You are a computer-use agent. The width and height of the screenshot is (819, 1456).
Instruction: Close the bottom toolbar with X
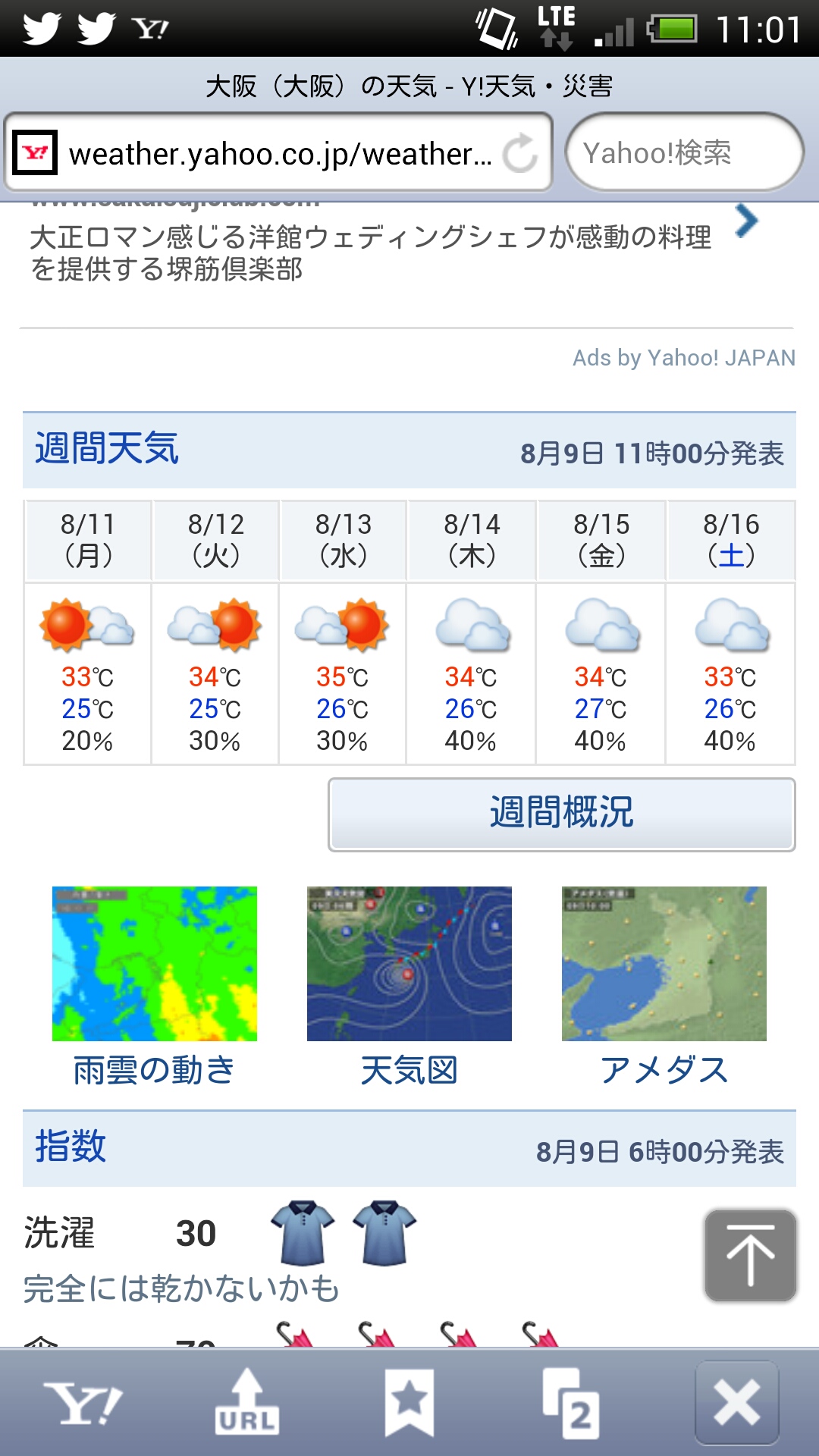pyautogui.click(x=736, y=1404)
